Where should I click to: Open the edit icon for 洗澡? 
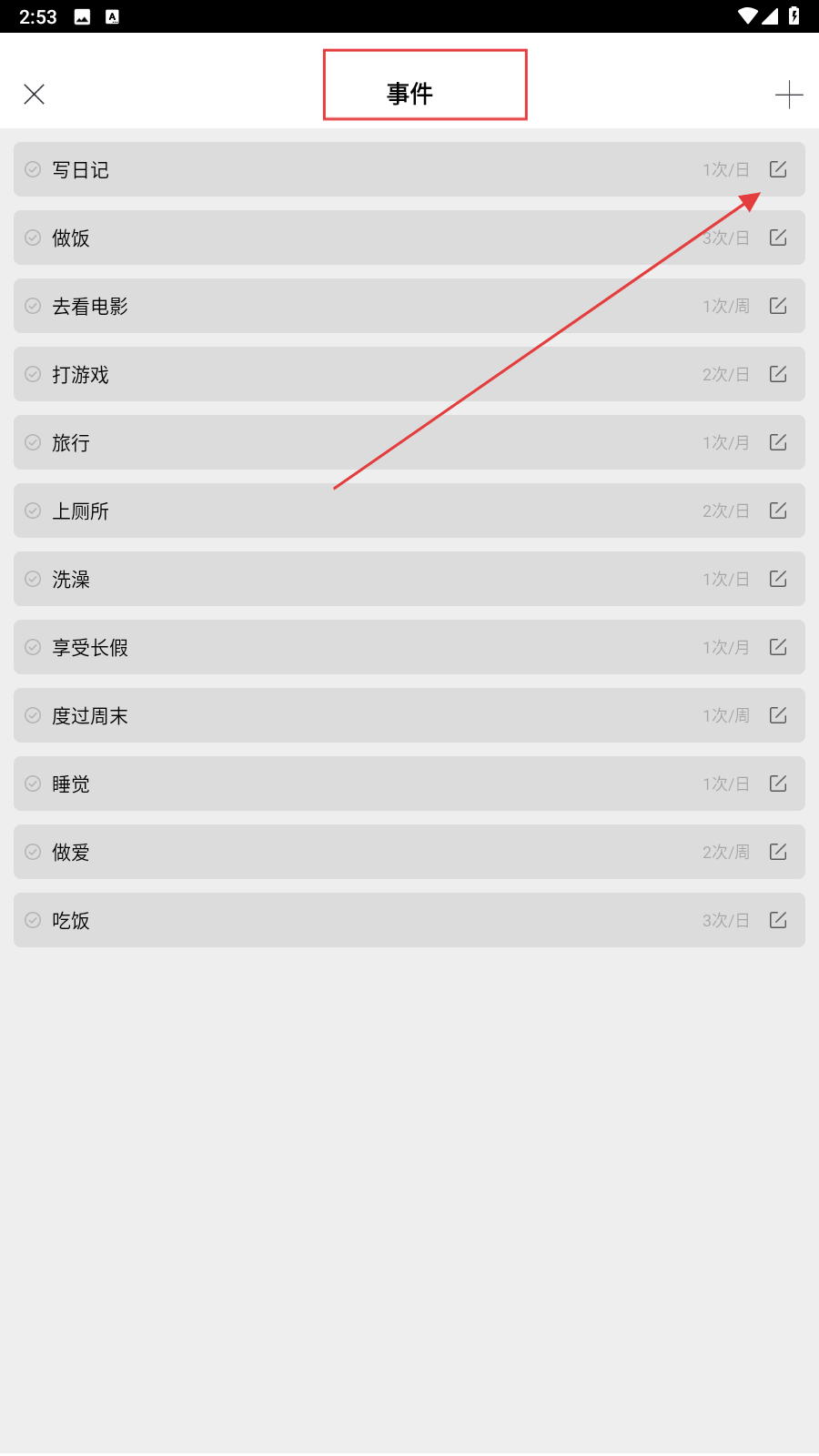[x=778, y=579]
